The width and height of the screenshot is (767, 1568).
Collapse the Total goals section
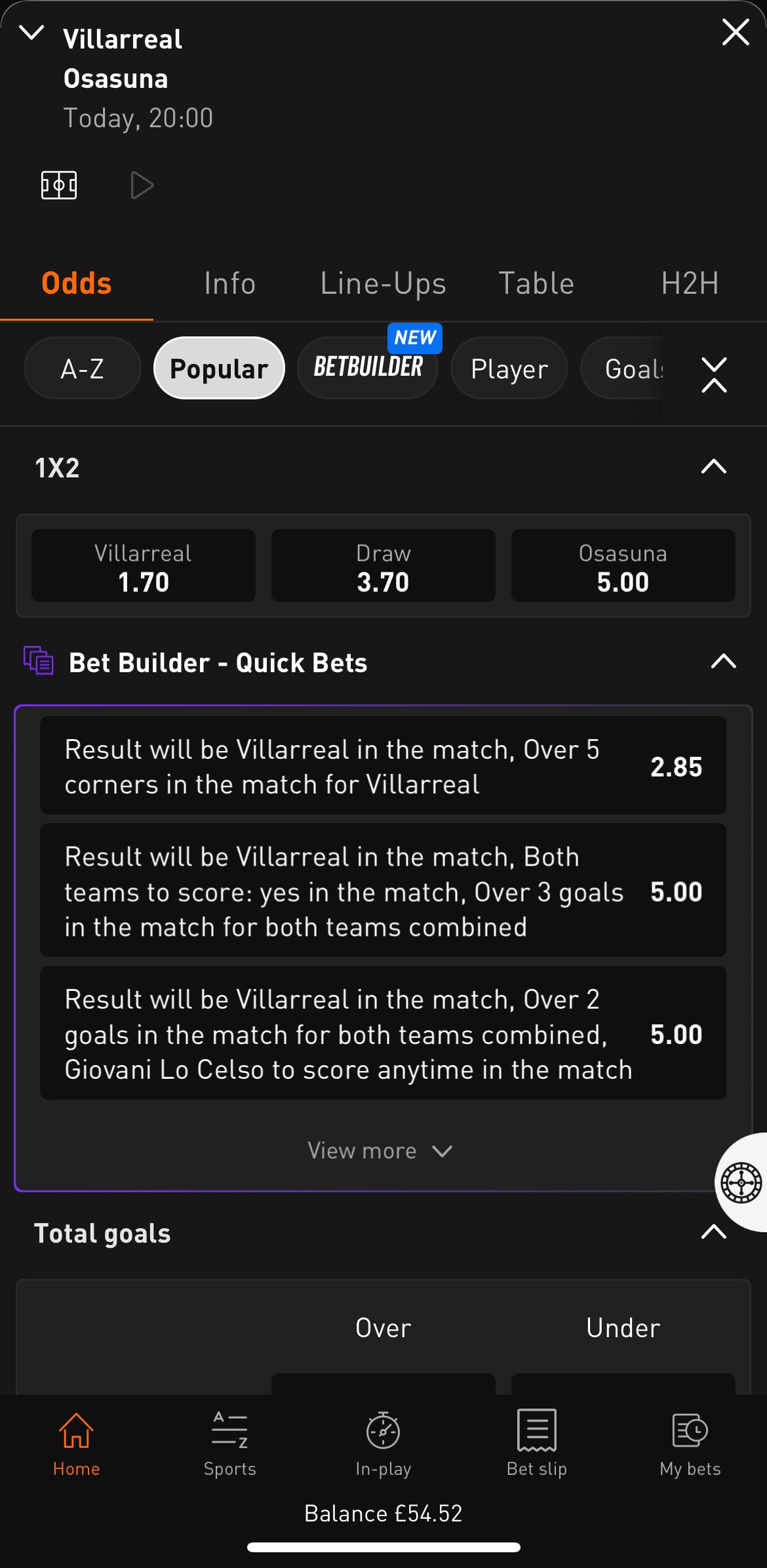coord(714,1232)
